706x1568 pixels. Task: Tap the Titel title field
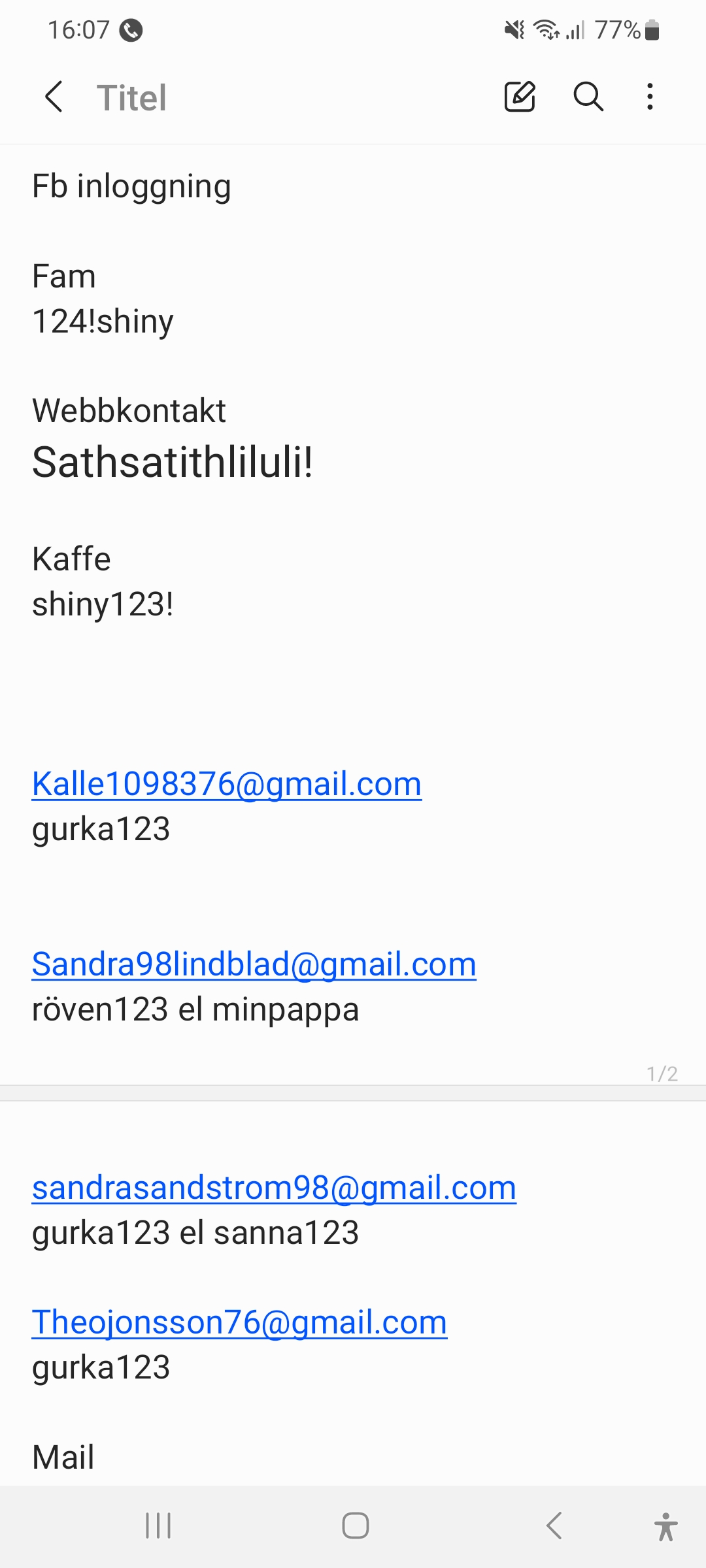[132, 98]
